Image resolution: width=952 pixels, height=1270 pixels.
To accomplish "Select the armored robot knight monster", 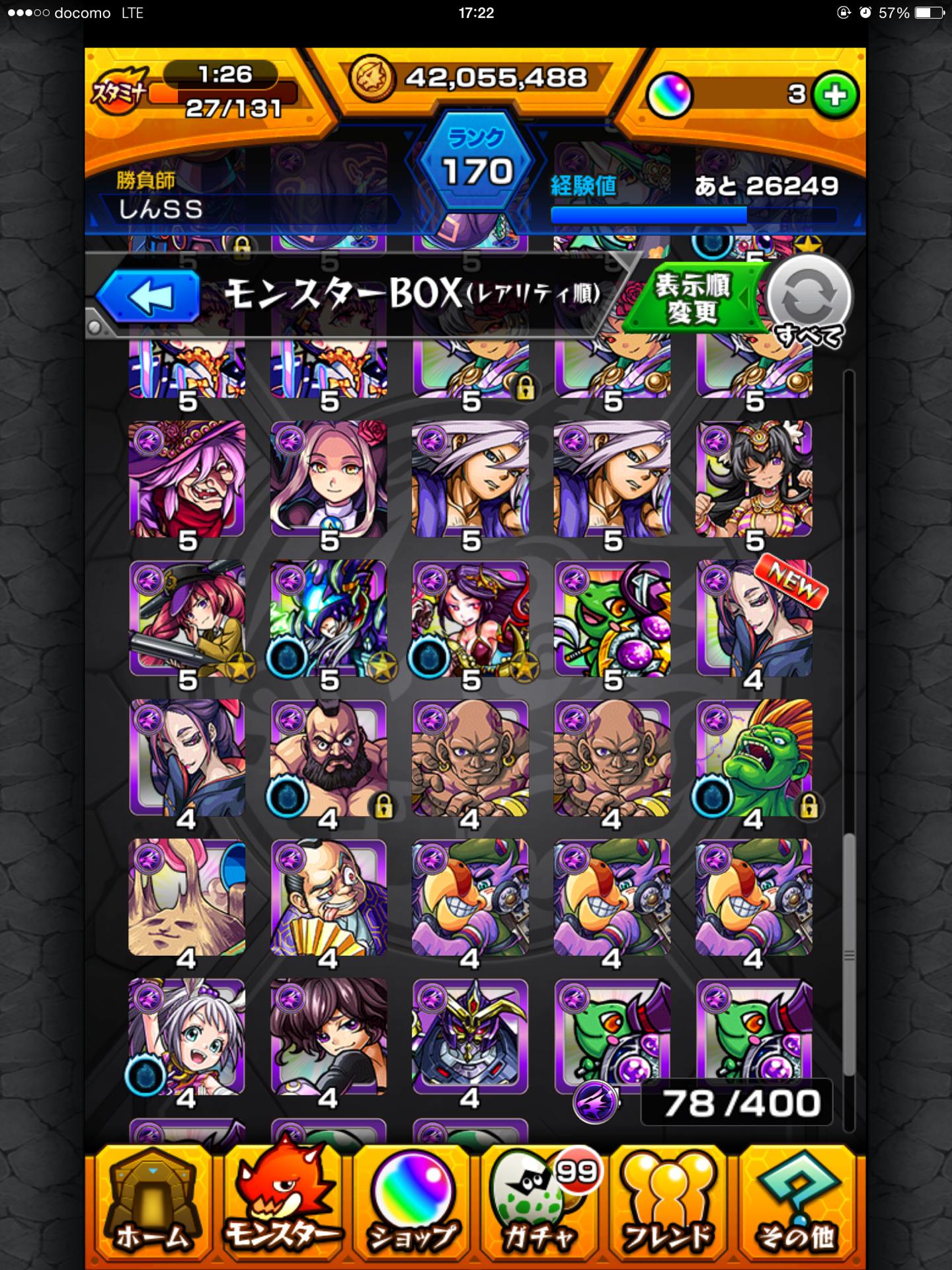I will pos(470,1037).
